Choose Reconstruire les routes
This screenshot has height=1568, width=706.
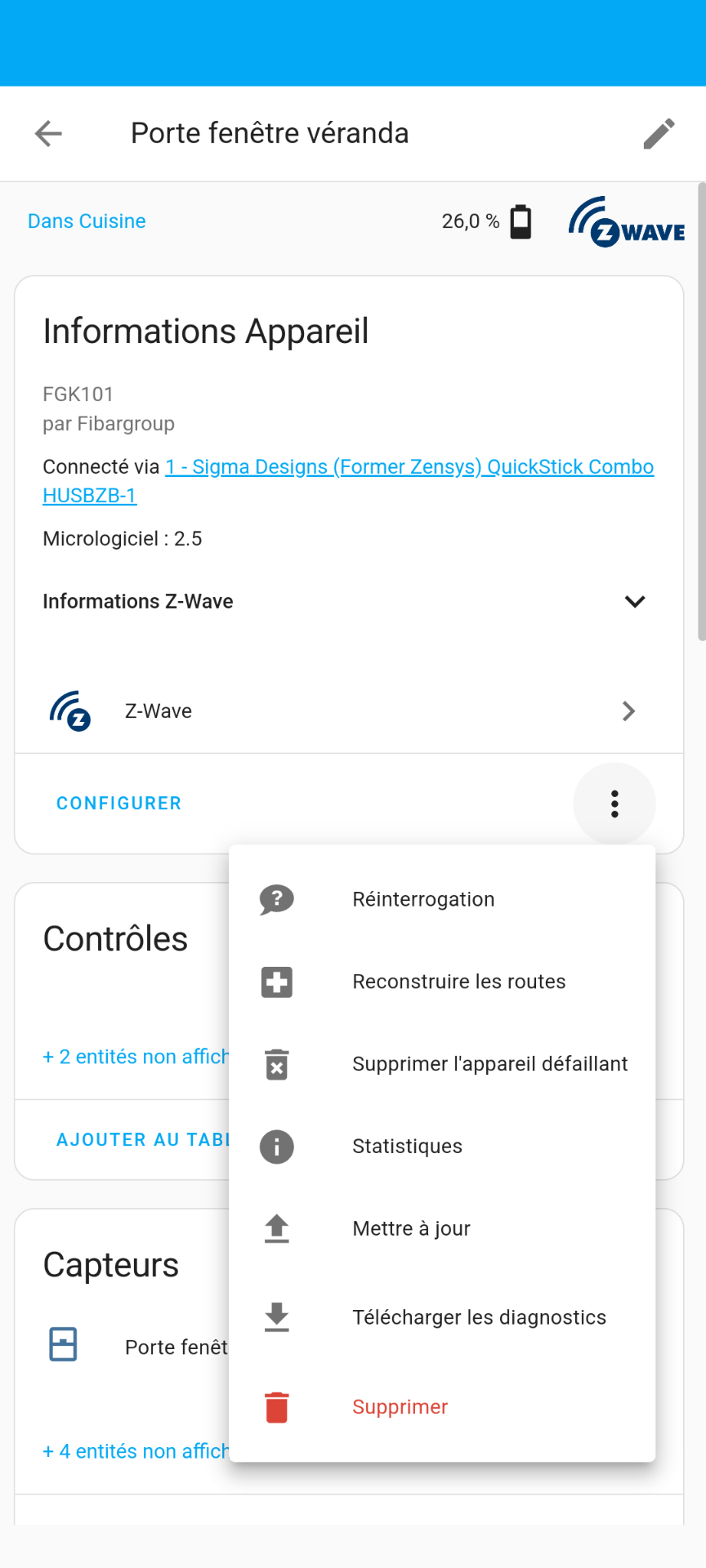click(442, 982)
